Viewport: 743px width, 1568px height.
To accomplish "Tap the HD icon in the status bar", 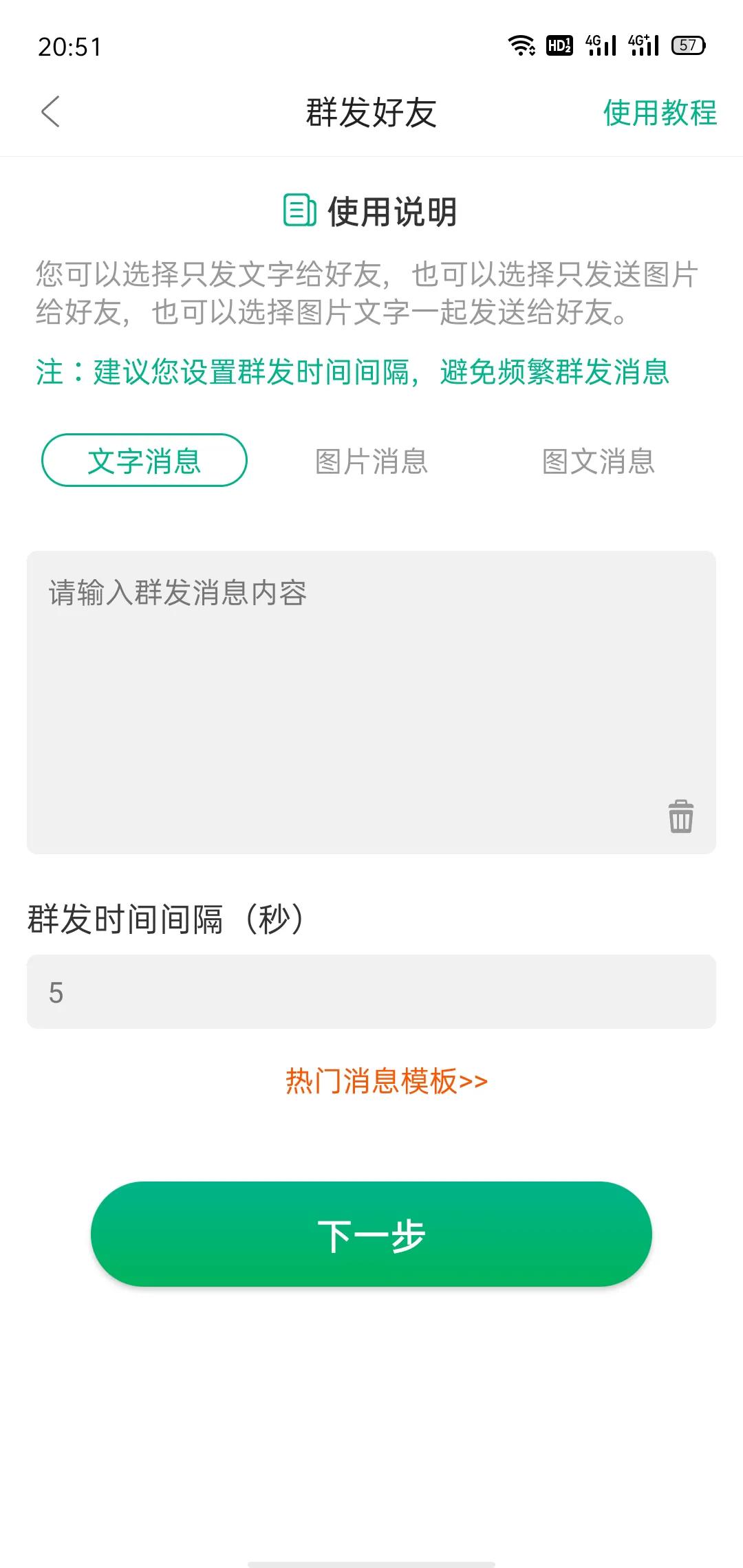I will [559, 45].
